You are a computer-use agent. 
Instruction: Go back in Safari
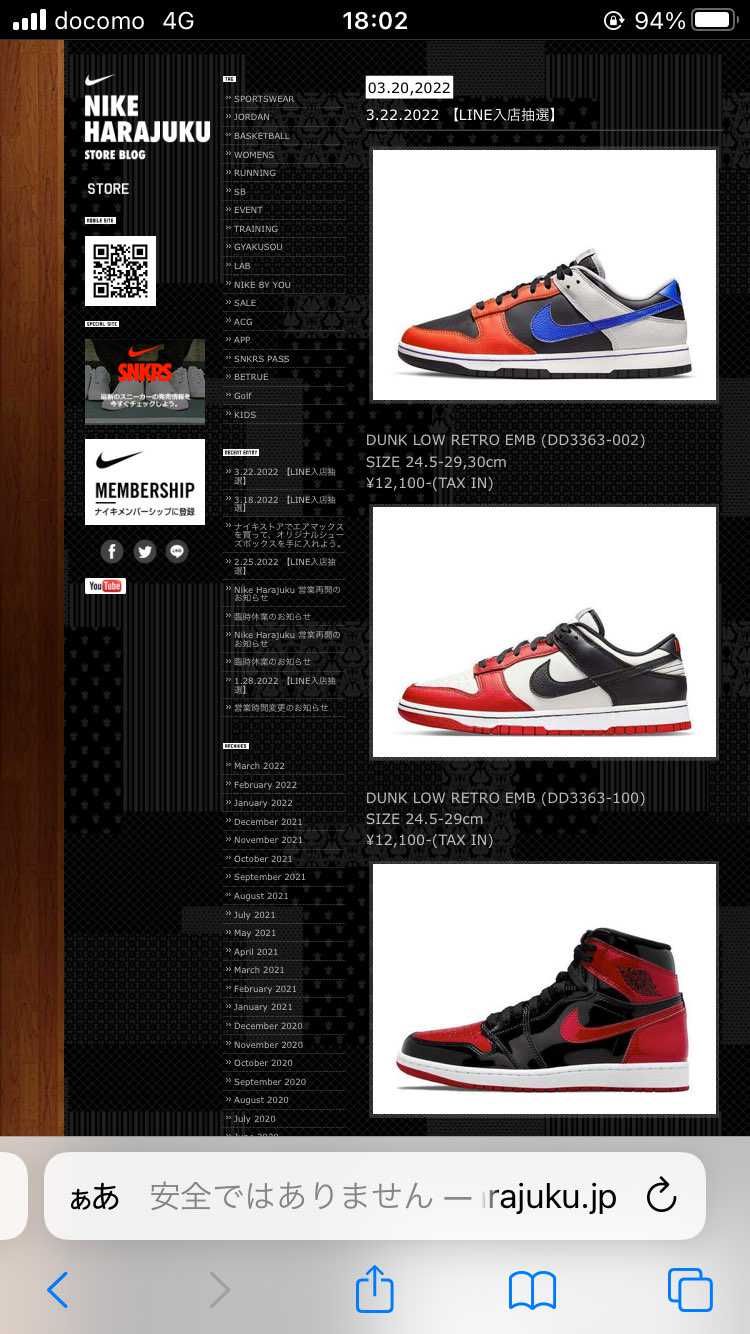pyautogui.click(x=58, y=1290)
